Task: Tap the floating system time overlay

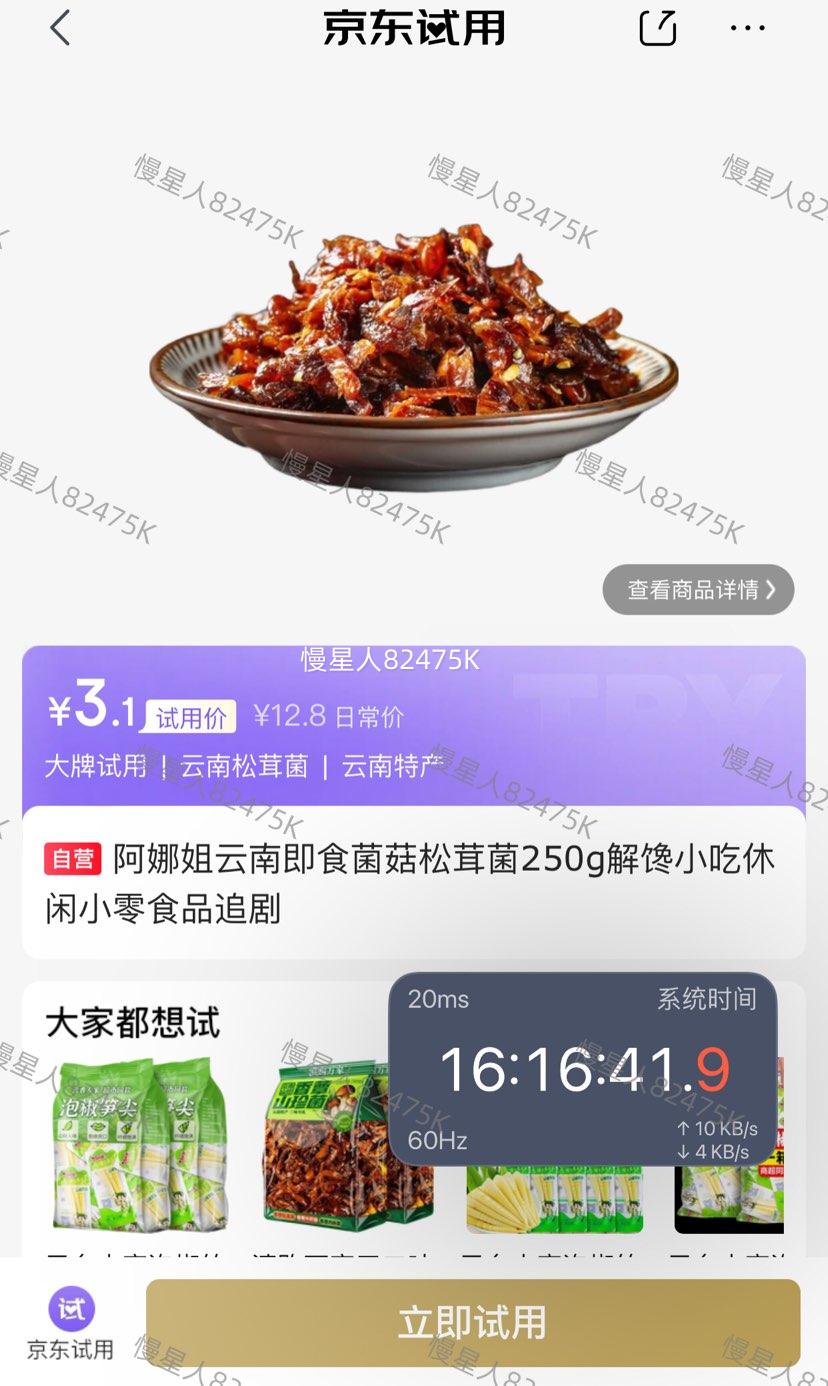Action: [582, 1070]
